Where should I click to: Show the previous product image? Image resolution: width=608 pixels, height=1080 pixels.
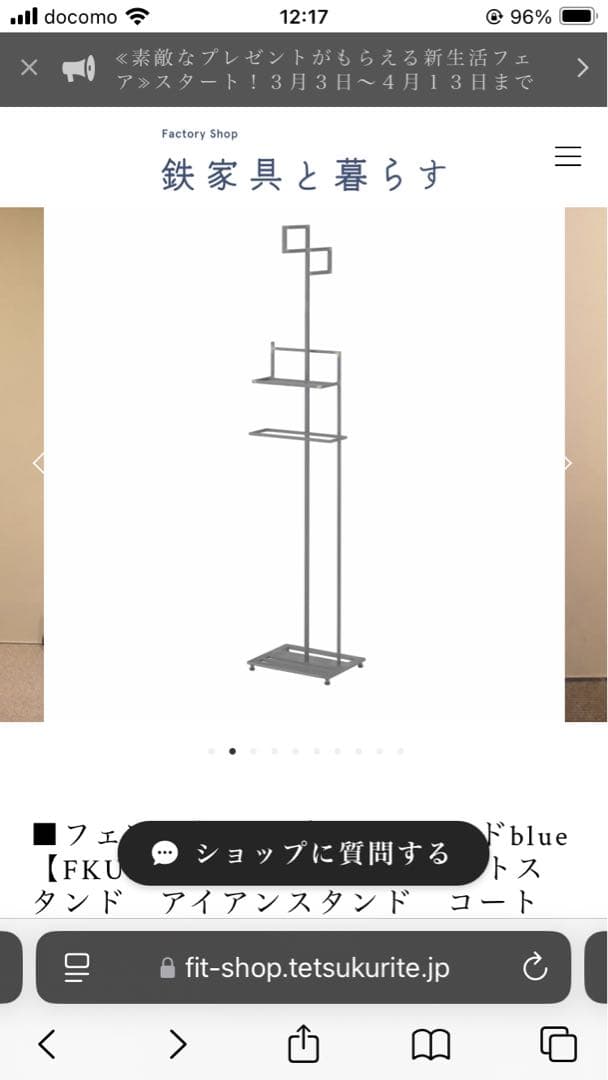pos(39,463)
